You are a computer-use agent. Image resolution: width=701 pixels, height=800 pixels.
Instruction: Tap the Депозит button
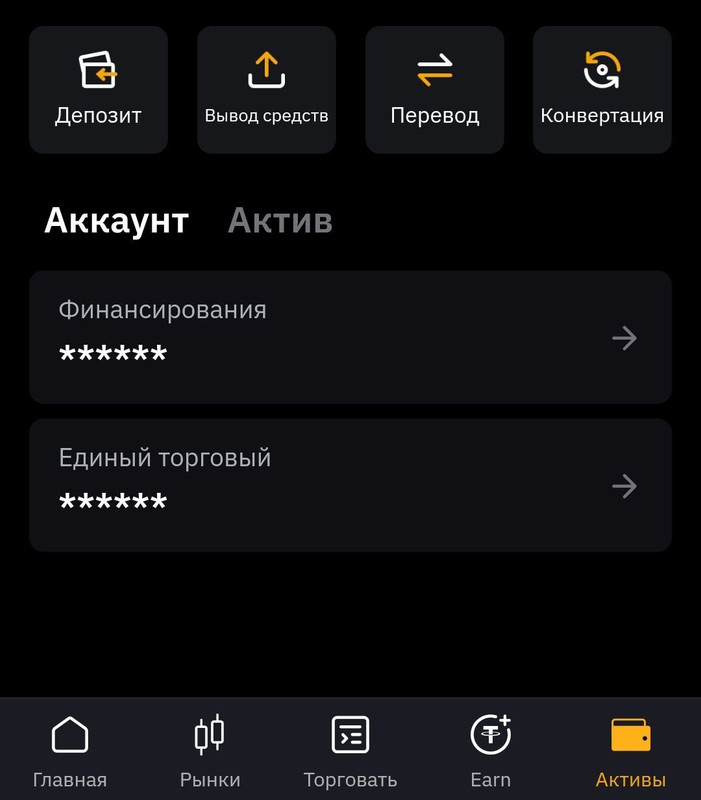pos(98,89)
